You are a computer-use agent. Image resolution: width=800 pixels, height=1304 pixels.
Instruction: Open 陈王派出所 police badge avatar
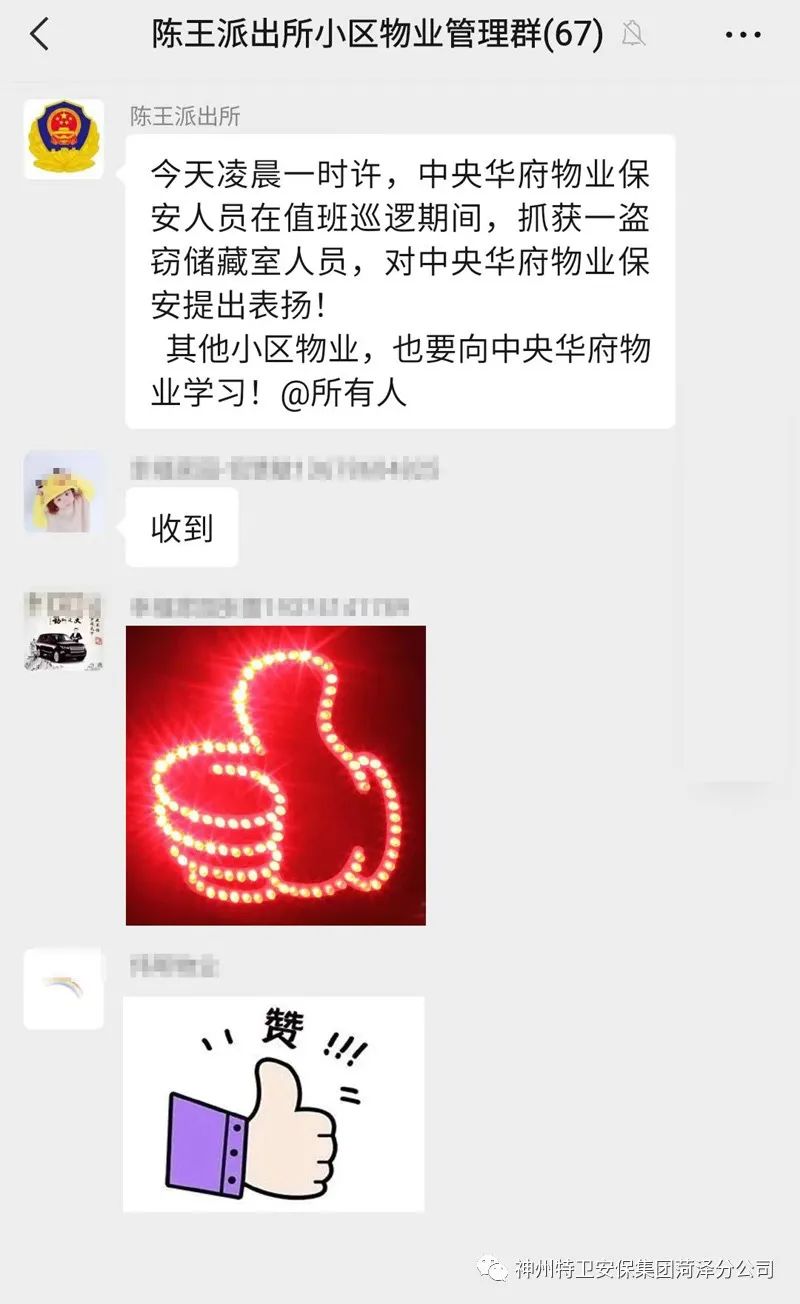point(64,140)
